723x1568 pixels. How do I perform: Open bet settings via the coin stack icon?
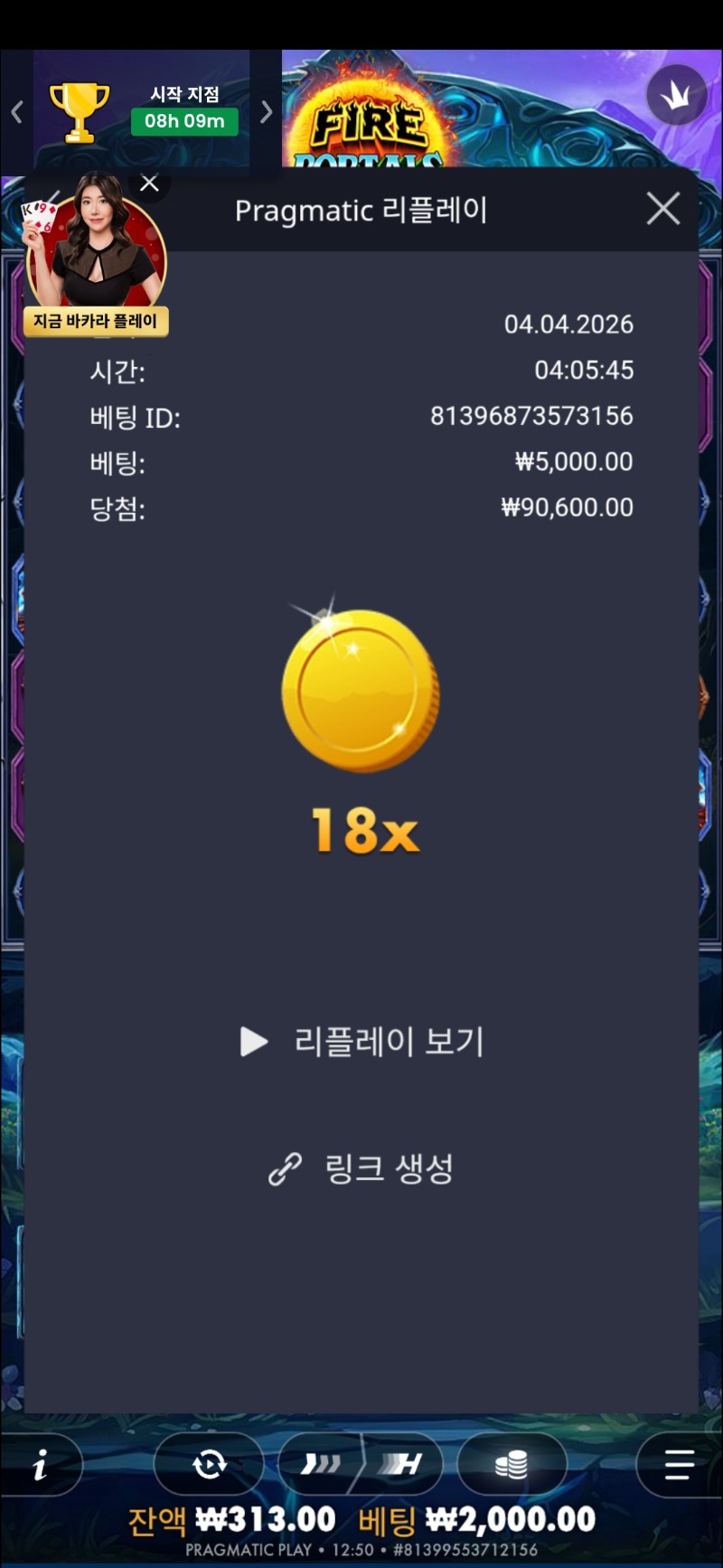pyautogui.click(x=512, y=1463)
